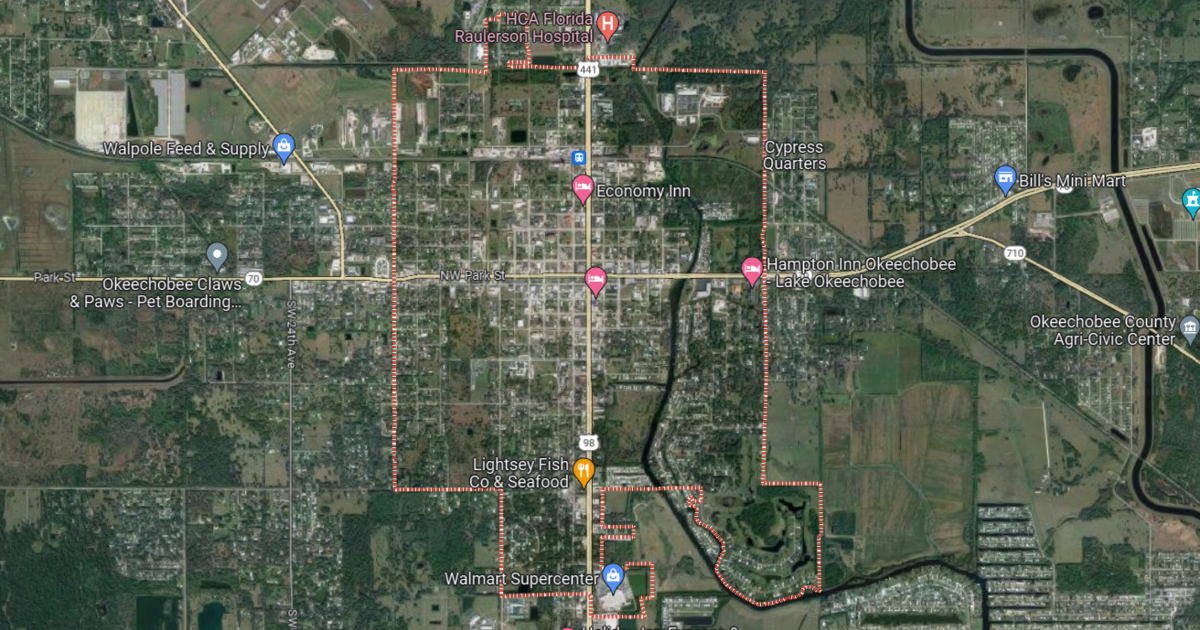Select the Walpole Feed & Supply pin
The height and width of the screenshot is (630, 1200).
point(284,148)
